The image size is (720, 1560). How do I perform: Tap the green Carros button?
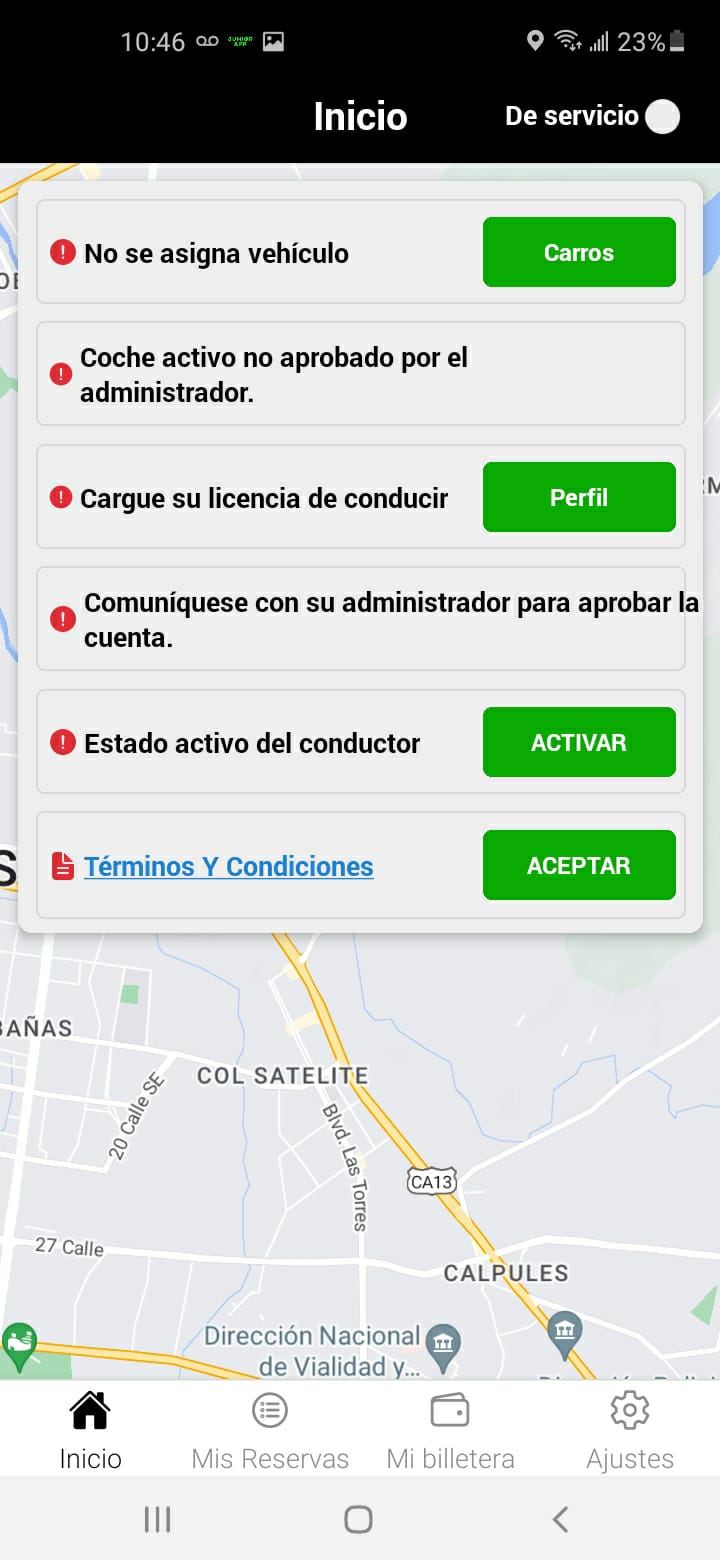579,252
